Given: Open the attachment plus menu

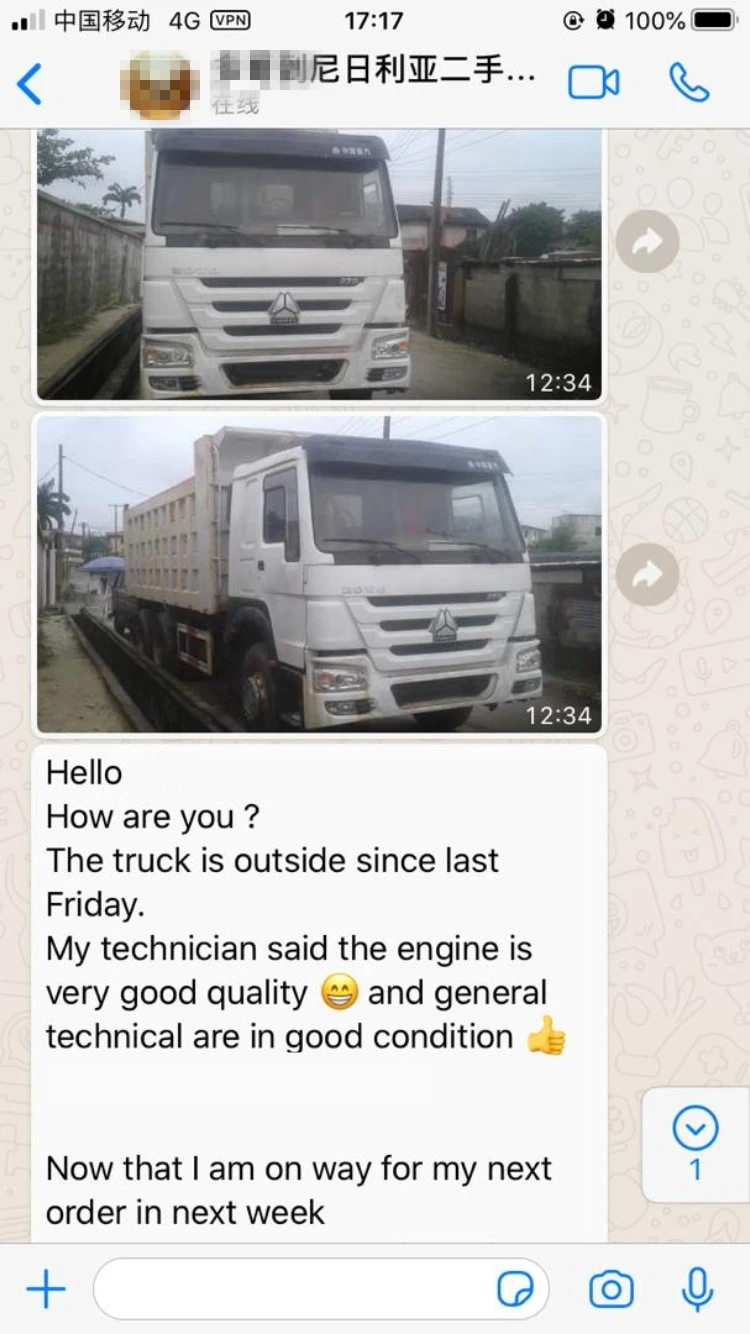Looking at the screenshot, I should [46, 1290].
